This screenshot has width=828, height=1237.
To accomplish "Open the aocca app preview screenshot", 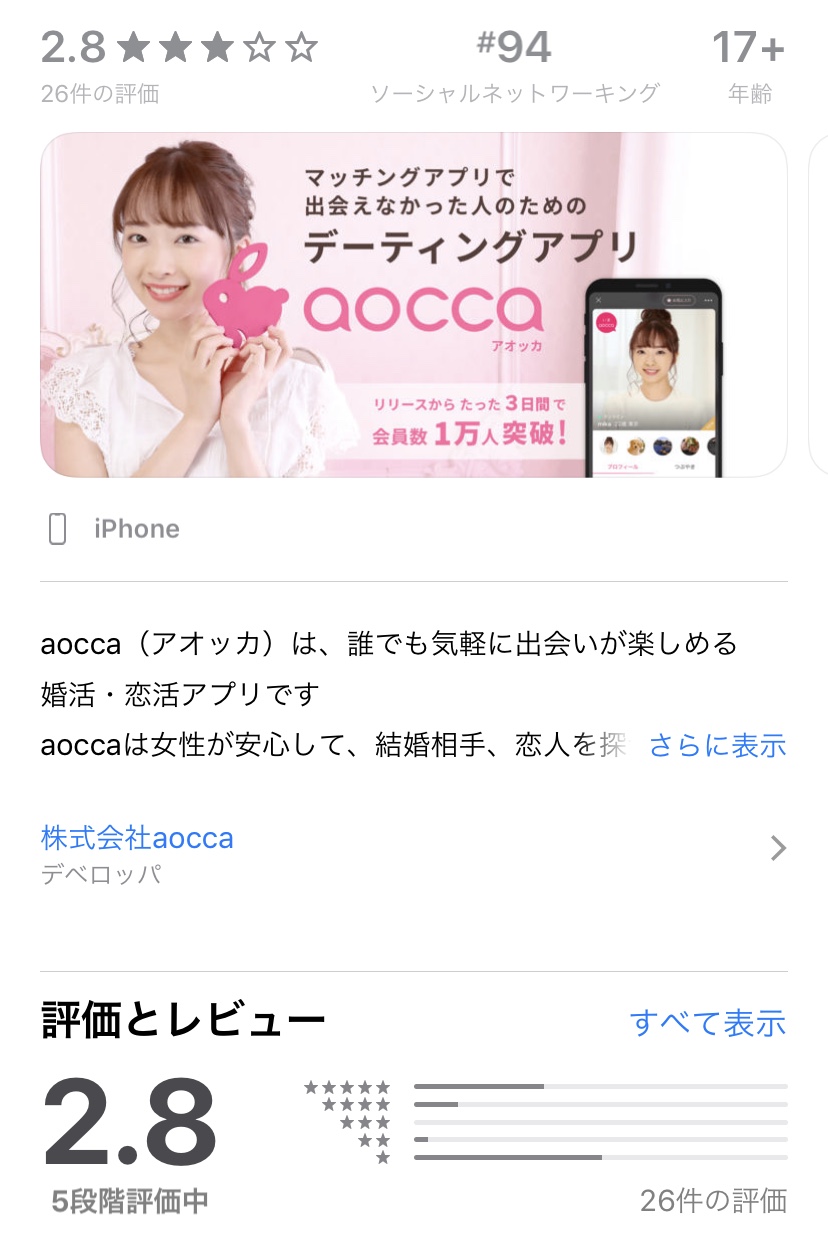I will 413,305.
